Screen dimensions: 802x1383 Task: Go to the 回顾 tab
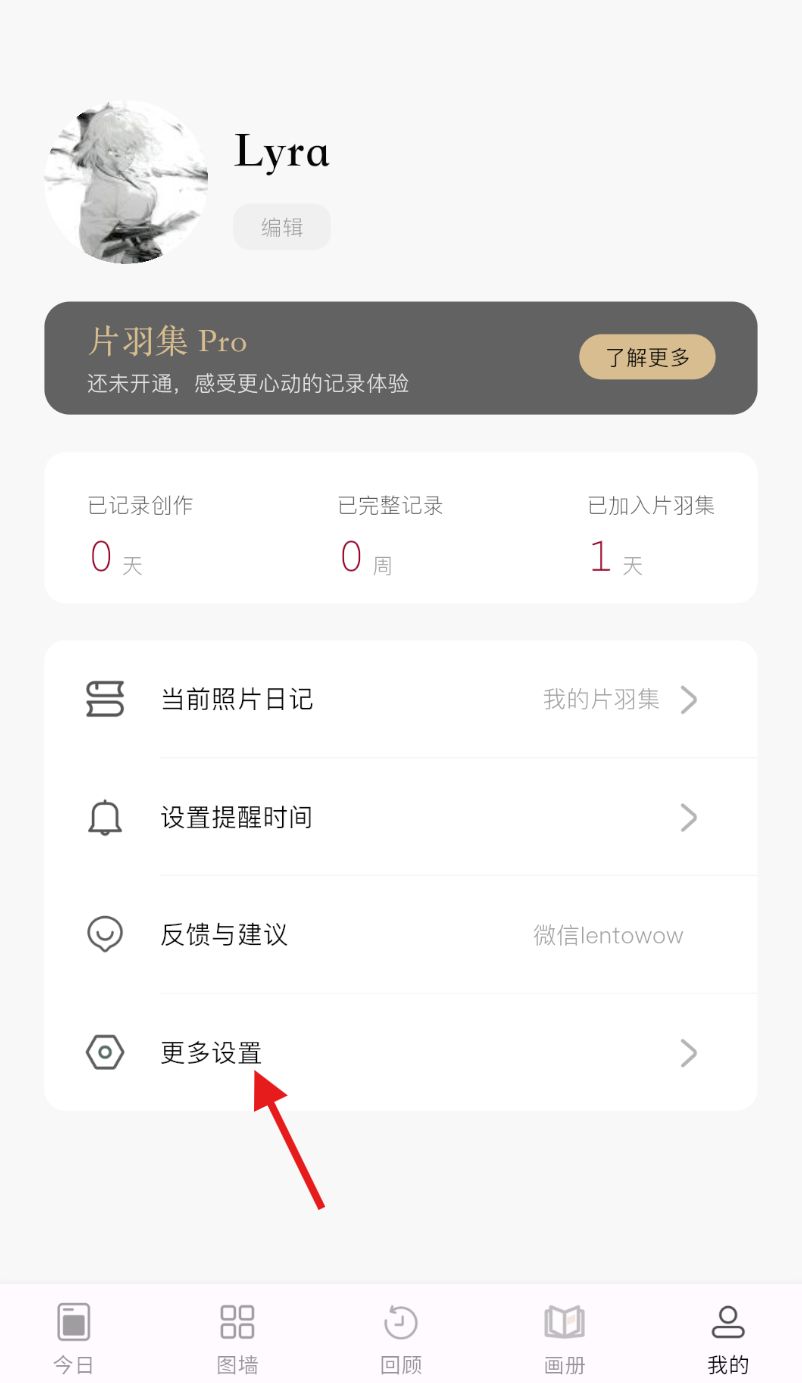pos(401,1337)
